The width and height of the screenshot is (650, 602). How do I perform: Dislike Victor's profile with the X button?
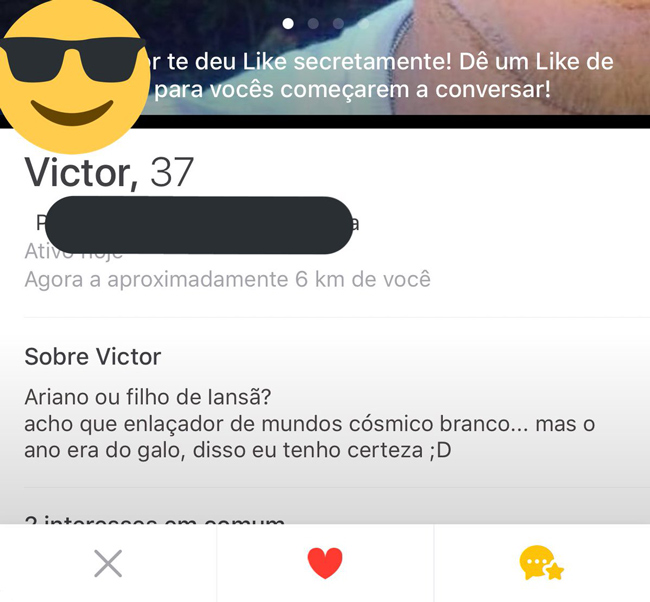(108, 564)
